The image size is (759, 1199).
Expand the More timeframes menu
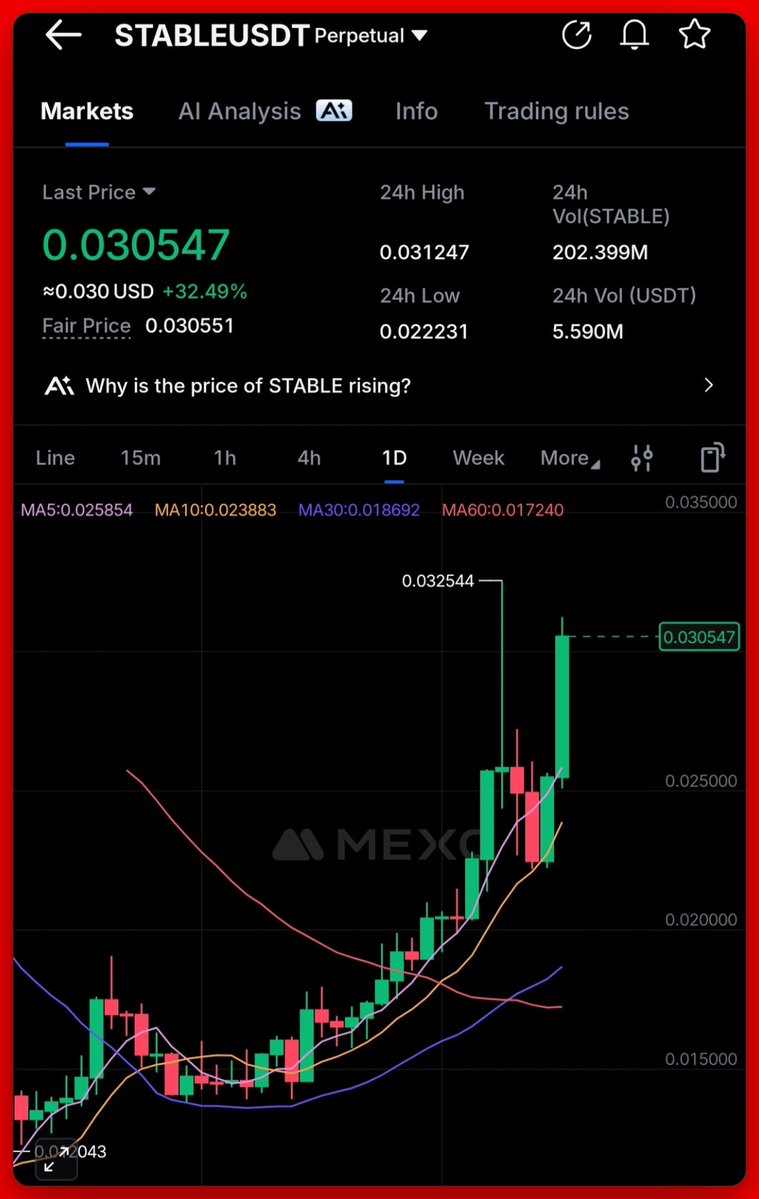pyautogui.click(x=570, y=458)
